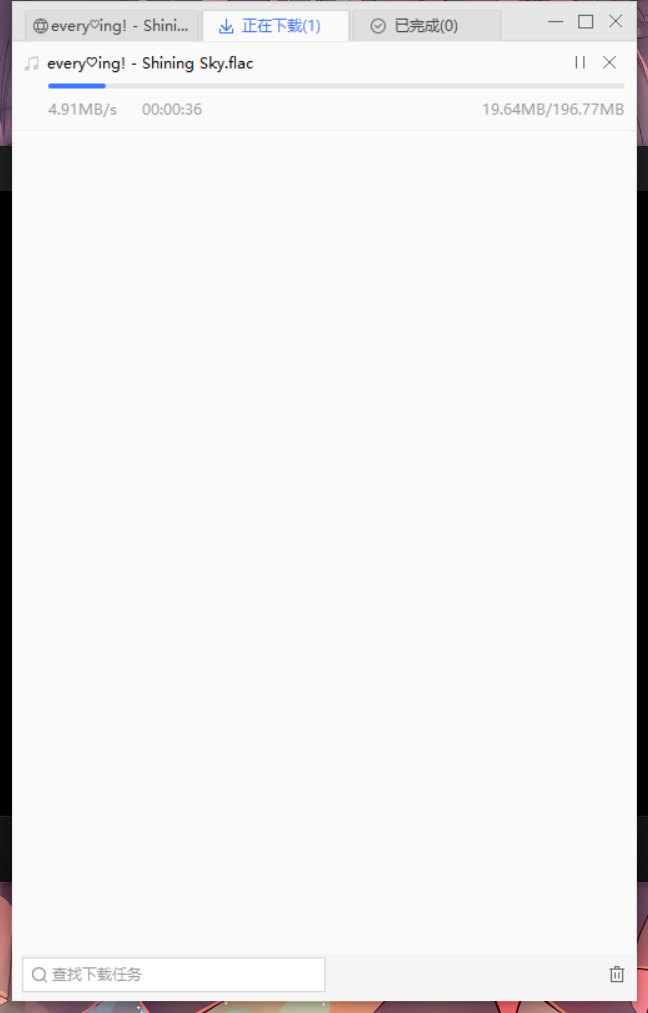Cancel the Shining Sky.flac download
Screen dimensions: 648x1013
609,63
